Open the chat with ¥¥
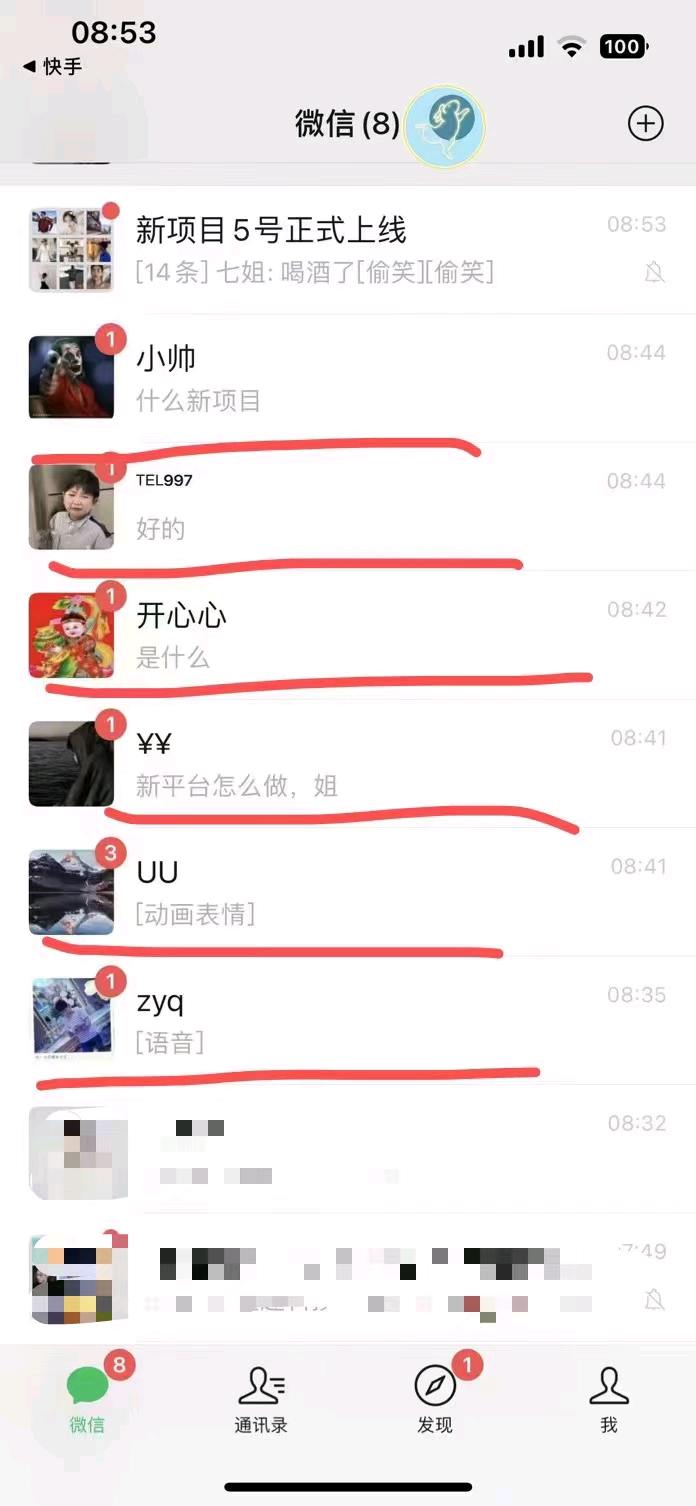 (x=348, y=762)
